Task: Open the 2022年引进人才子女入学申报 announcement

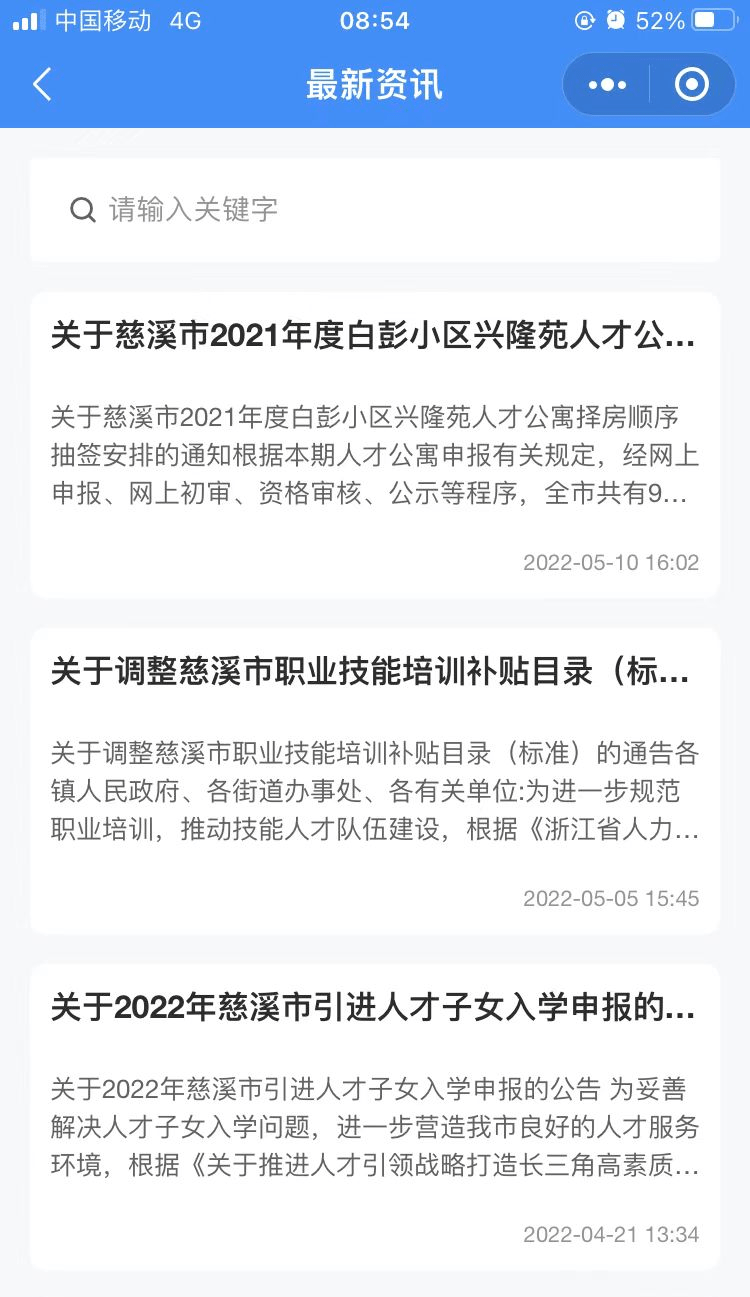Action: (375, 1117)
